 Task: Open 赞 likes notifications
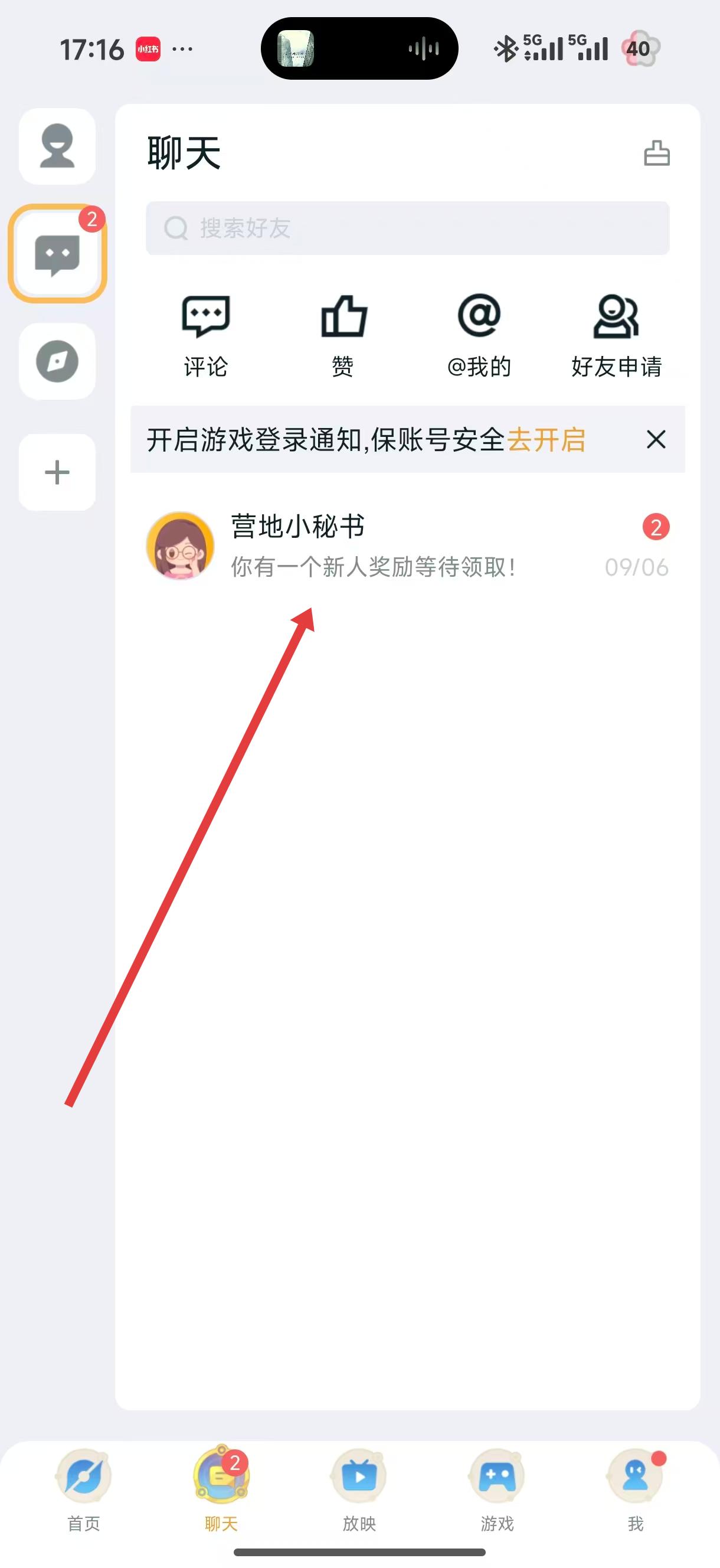(x=343, y=335)
